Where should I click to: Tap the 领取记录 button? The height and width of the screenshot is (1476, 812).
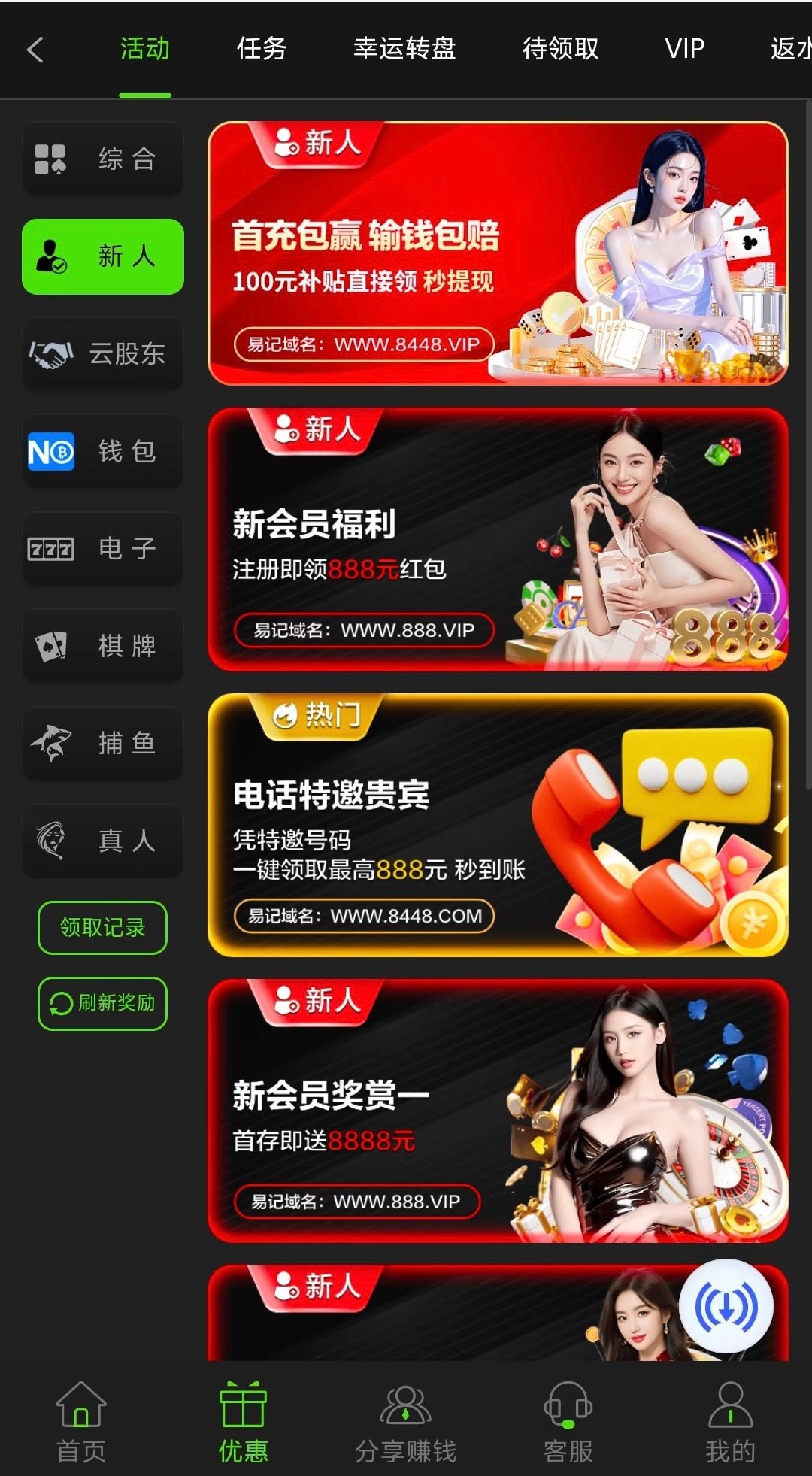coord(102,927)
